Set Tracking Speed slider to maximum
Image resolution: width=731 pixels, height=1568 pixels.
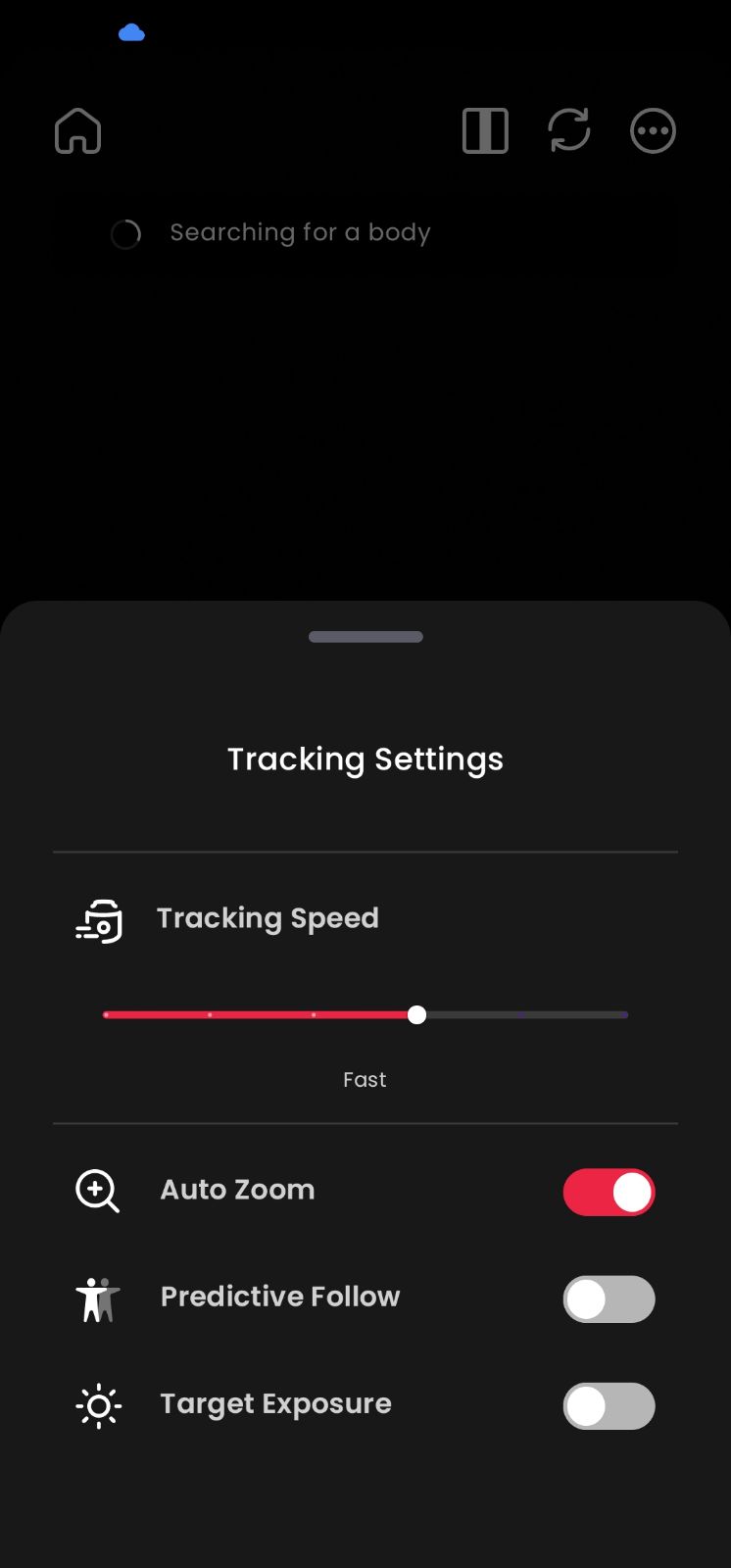click(625, 1015)
